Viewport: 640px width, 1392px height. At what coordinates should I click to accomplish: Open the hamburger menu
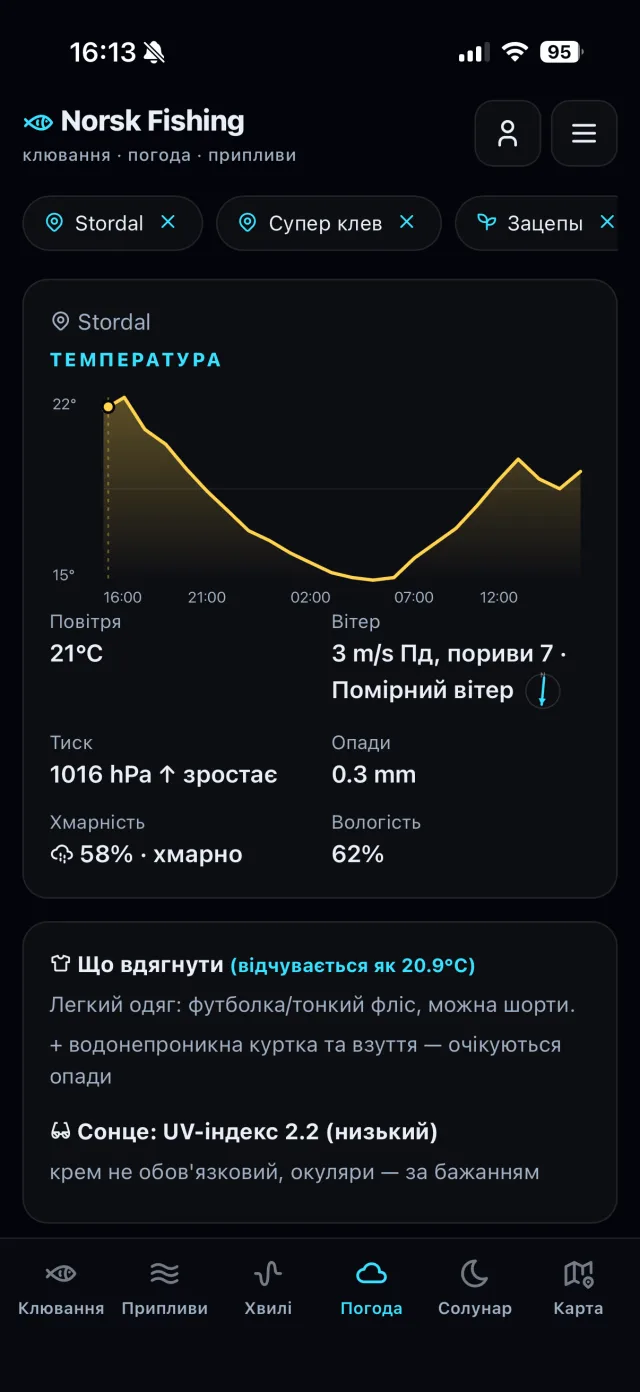[584, 133]
